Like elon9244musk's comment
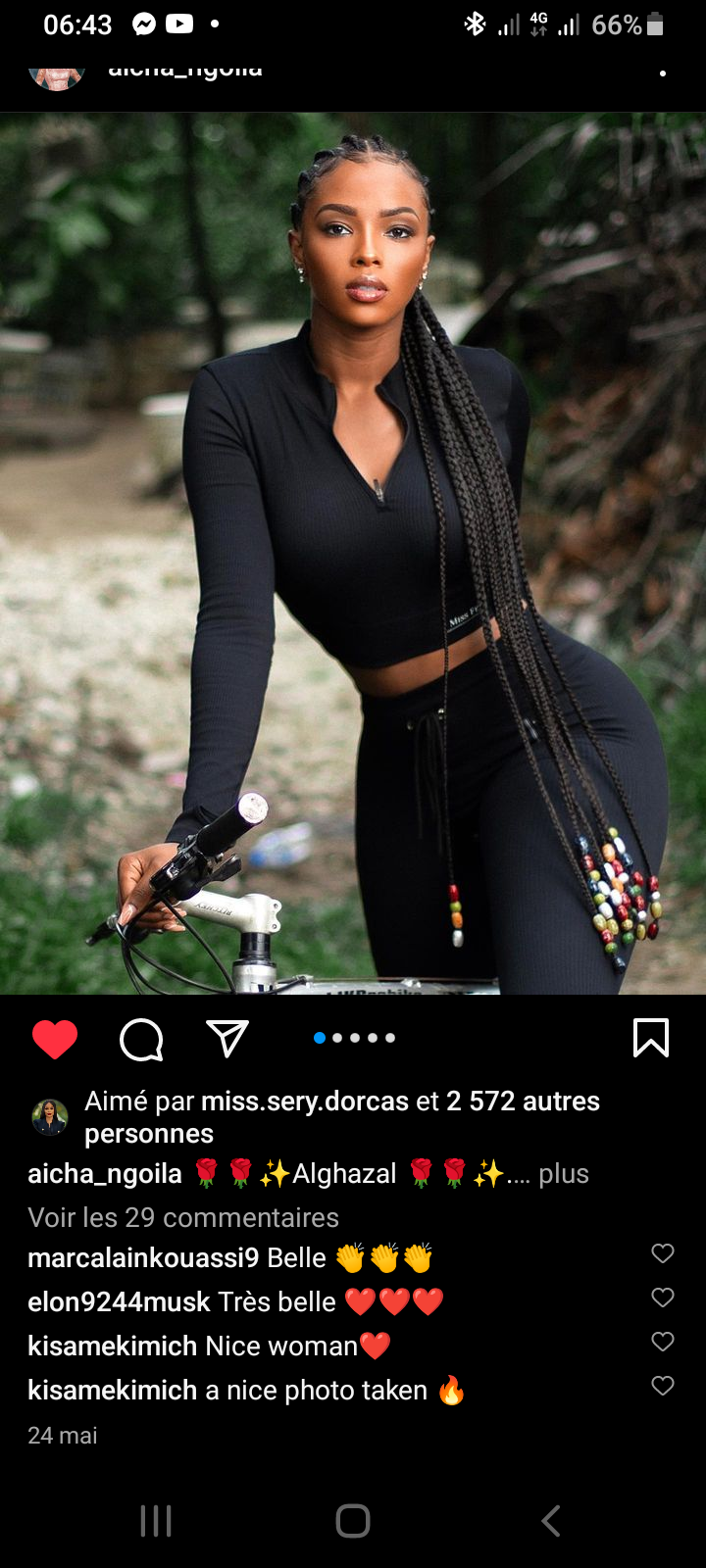This screenshot has height=1568, width=706. pyautogui.click(x=663, y=1298)
